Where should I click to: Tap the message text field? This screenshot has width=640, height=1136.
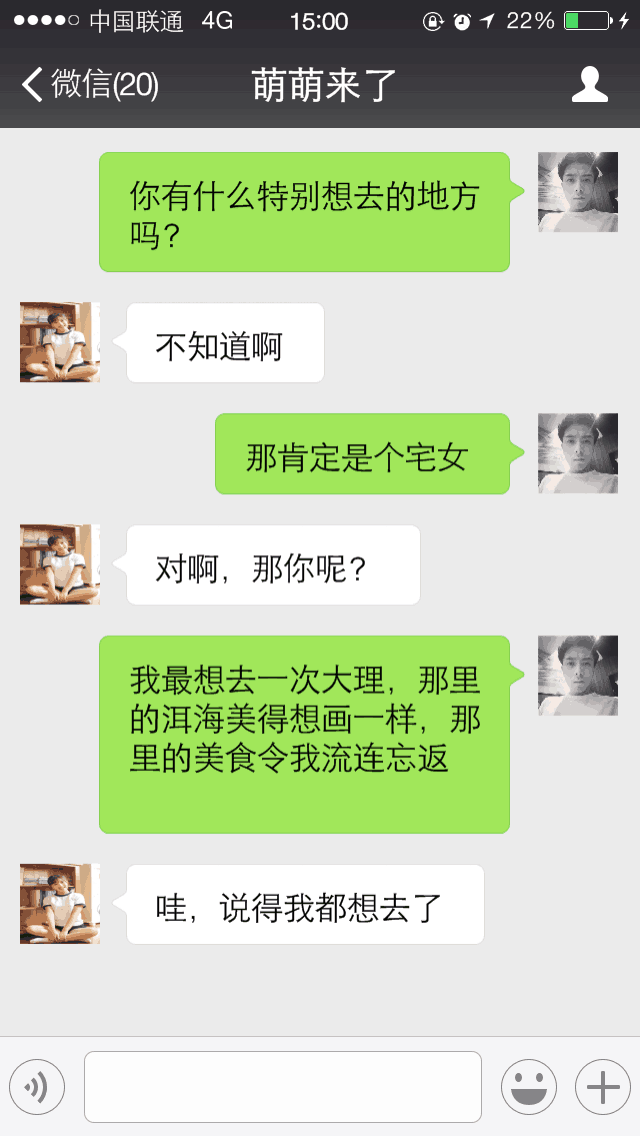pyautogui.click(x=282, y=1086)
